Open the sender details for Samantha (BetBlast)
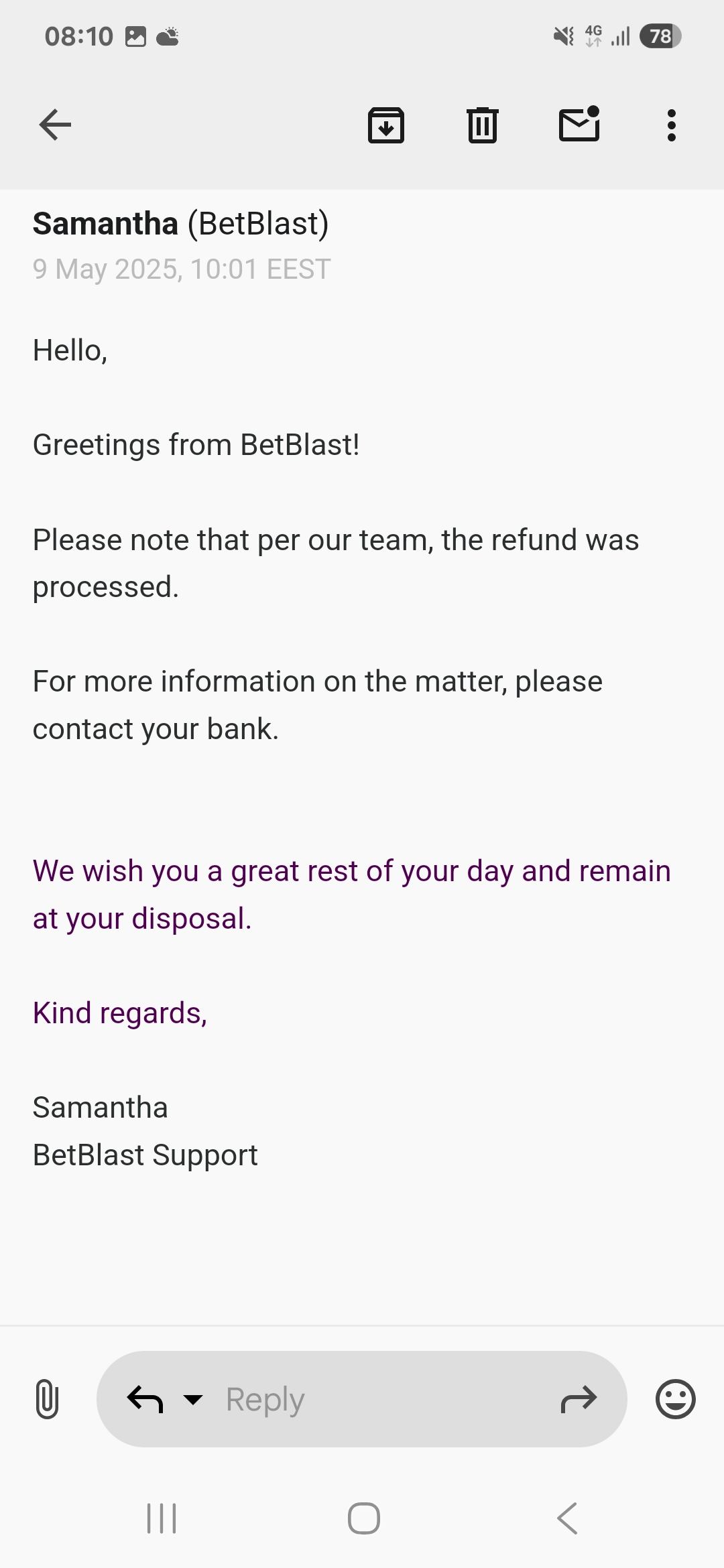 coord(181,224)
